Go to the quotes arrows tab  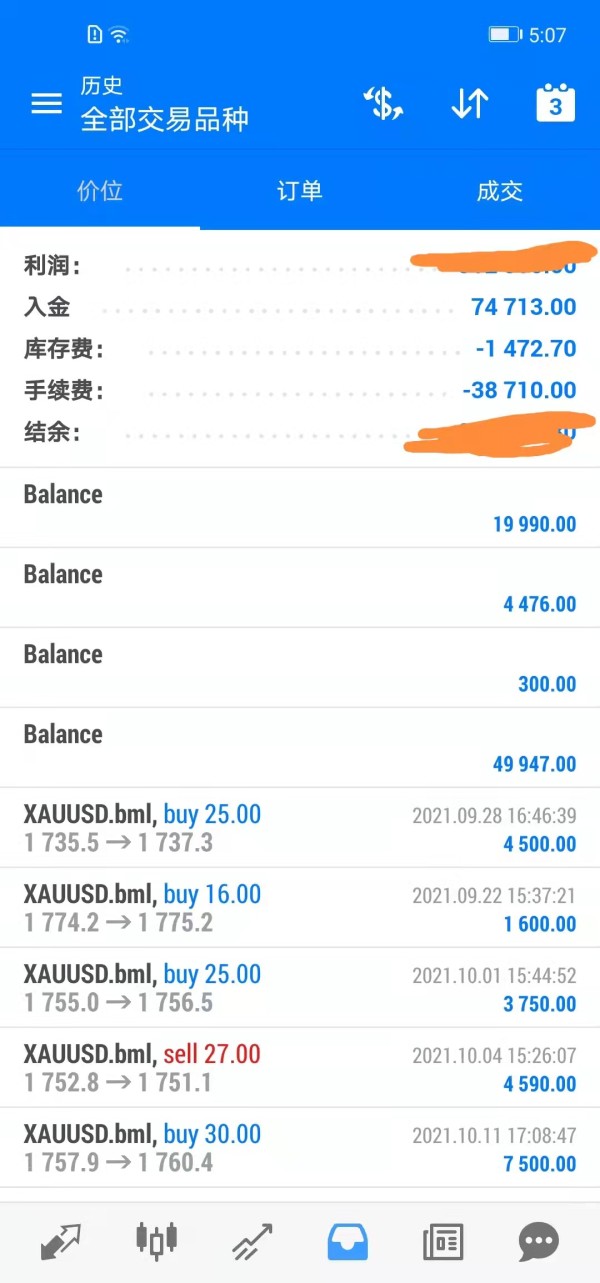(x=60, y=1242)
